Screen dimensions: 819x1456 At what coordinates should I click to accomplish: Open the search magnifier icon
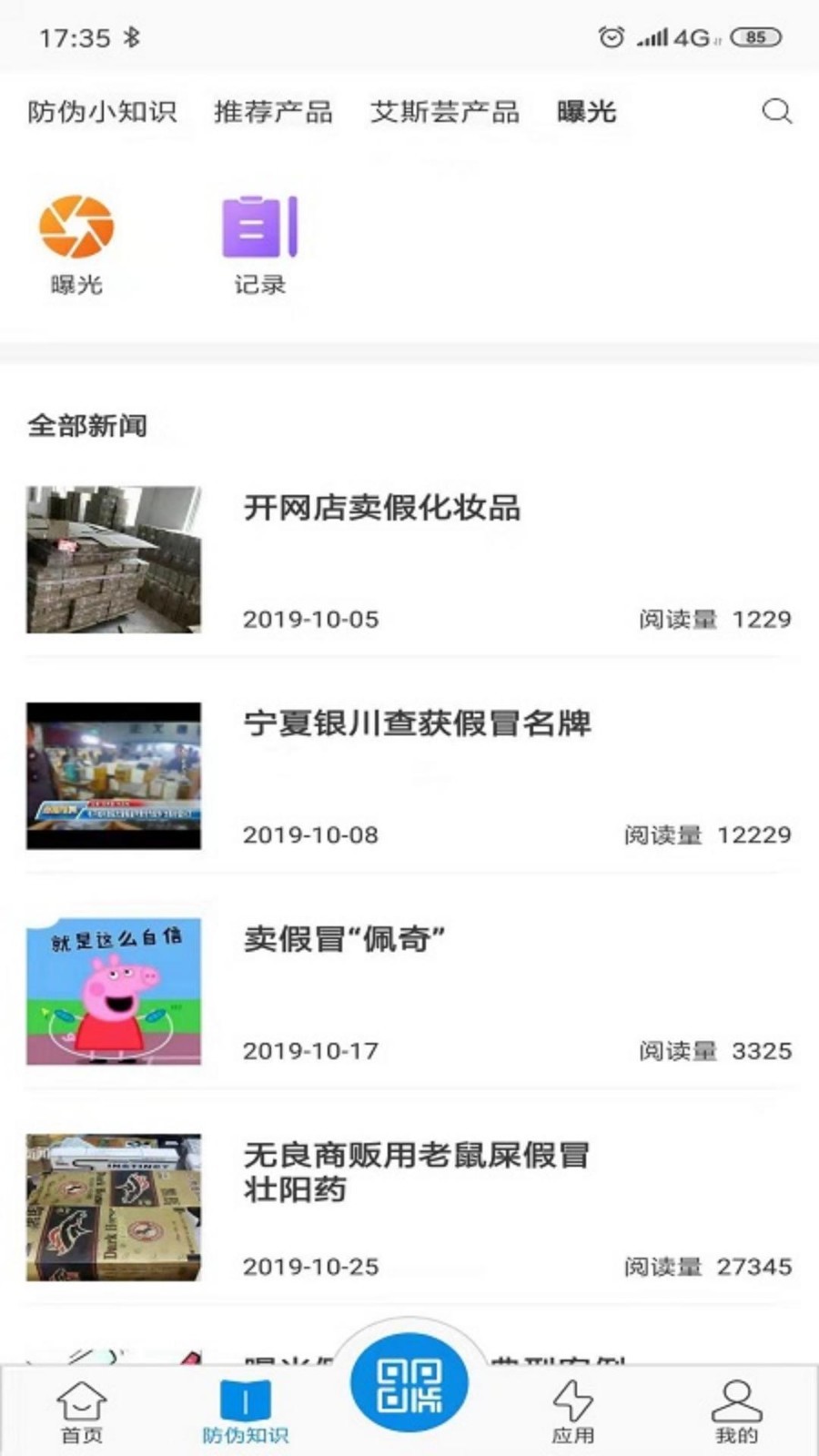776,112
